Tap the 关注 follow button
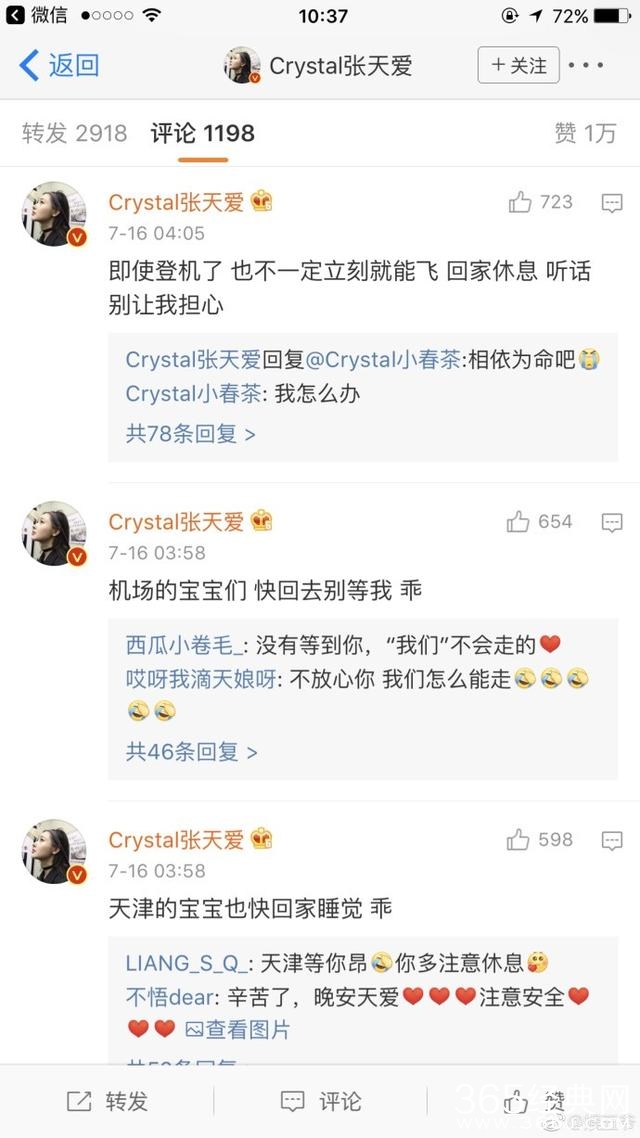The width and height of the screenshot is (640, 1138). 518,66
